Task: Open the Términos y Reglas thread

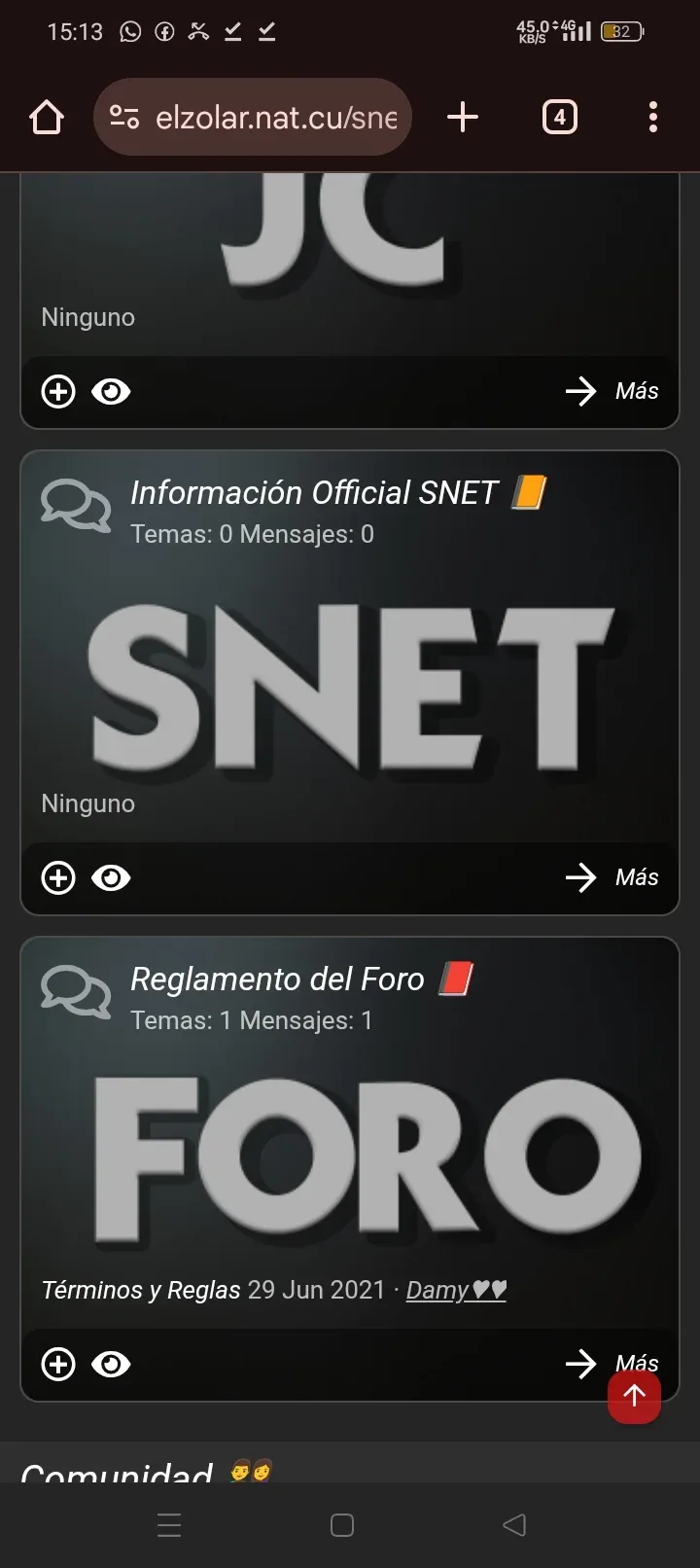Action: (x=141, y=1290)
